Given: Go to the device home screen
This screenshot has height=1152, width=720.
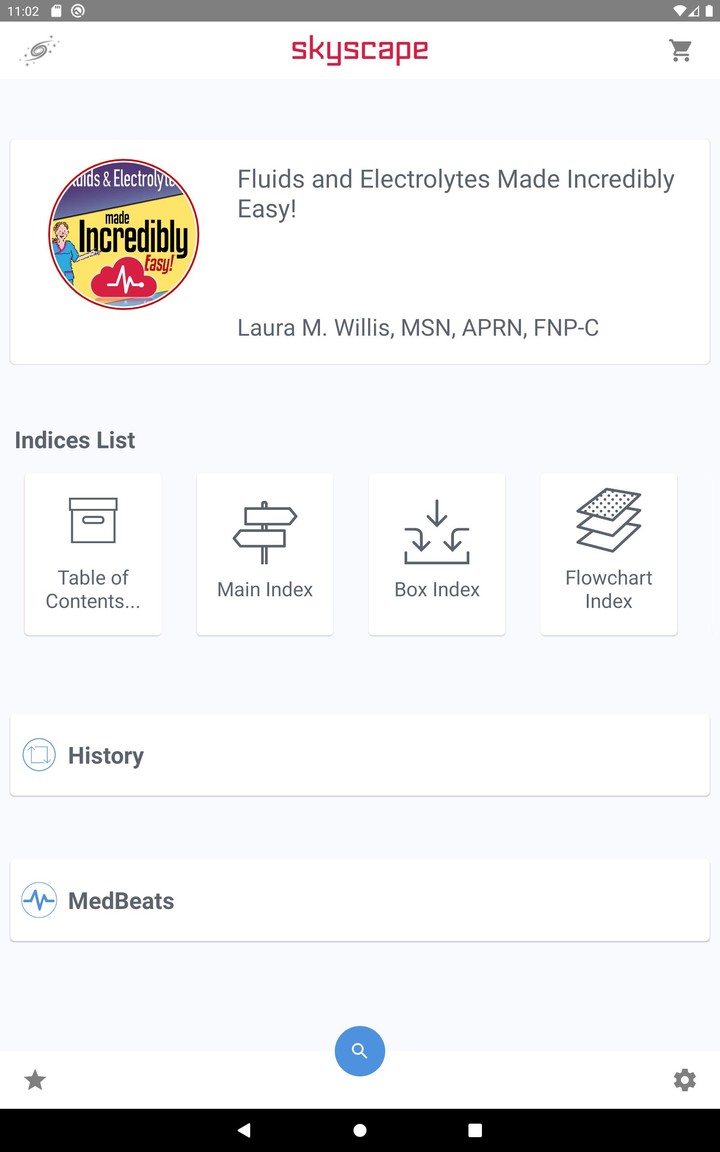Looking at the screenshot, I should tap(360, 1130).
